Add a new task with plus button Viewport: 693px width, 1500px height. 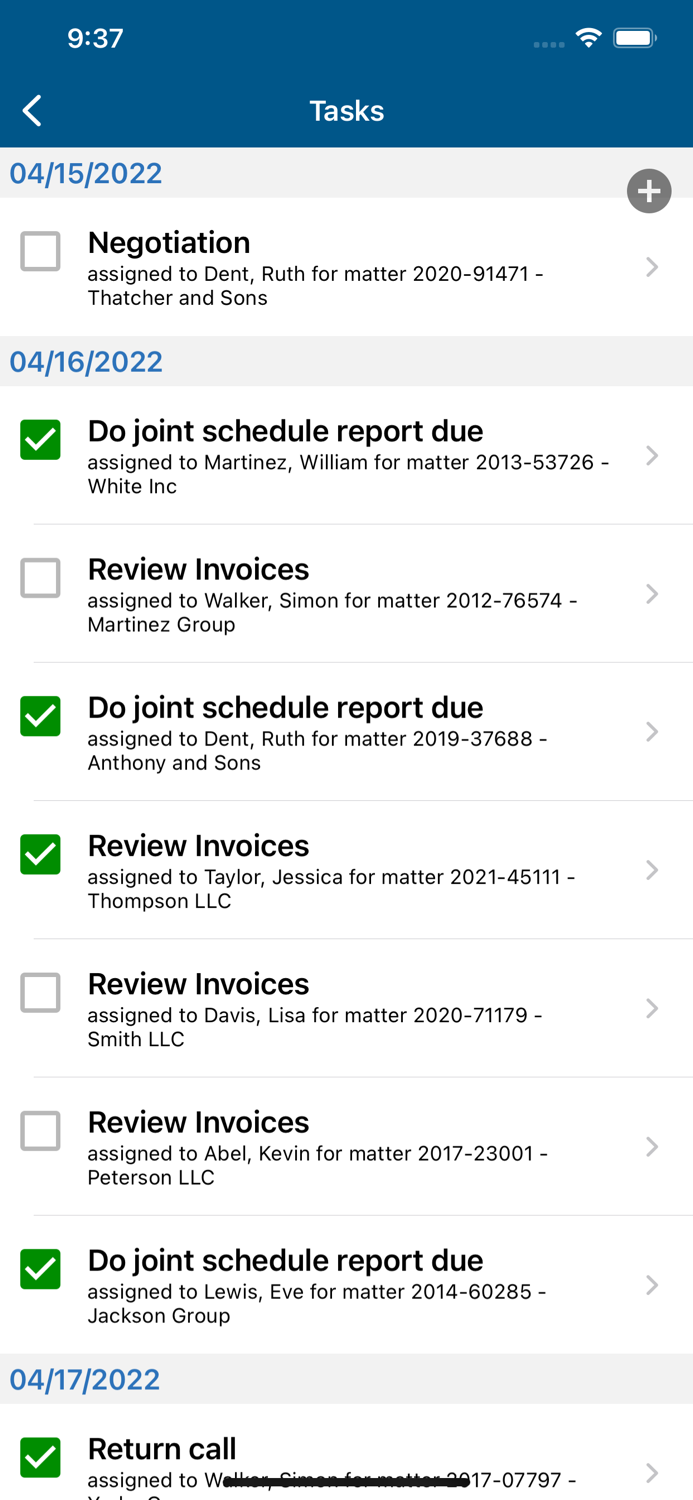click(649, 191)
